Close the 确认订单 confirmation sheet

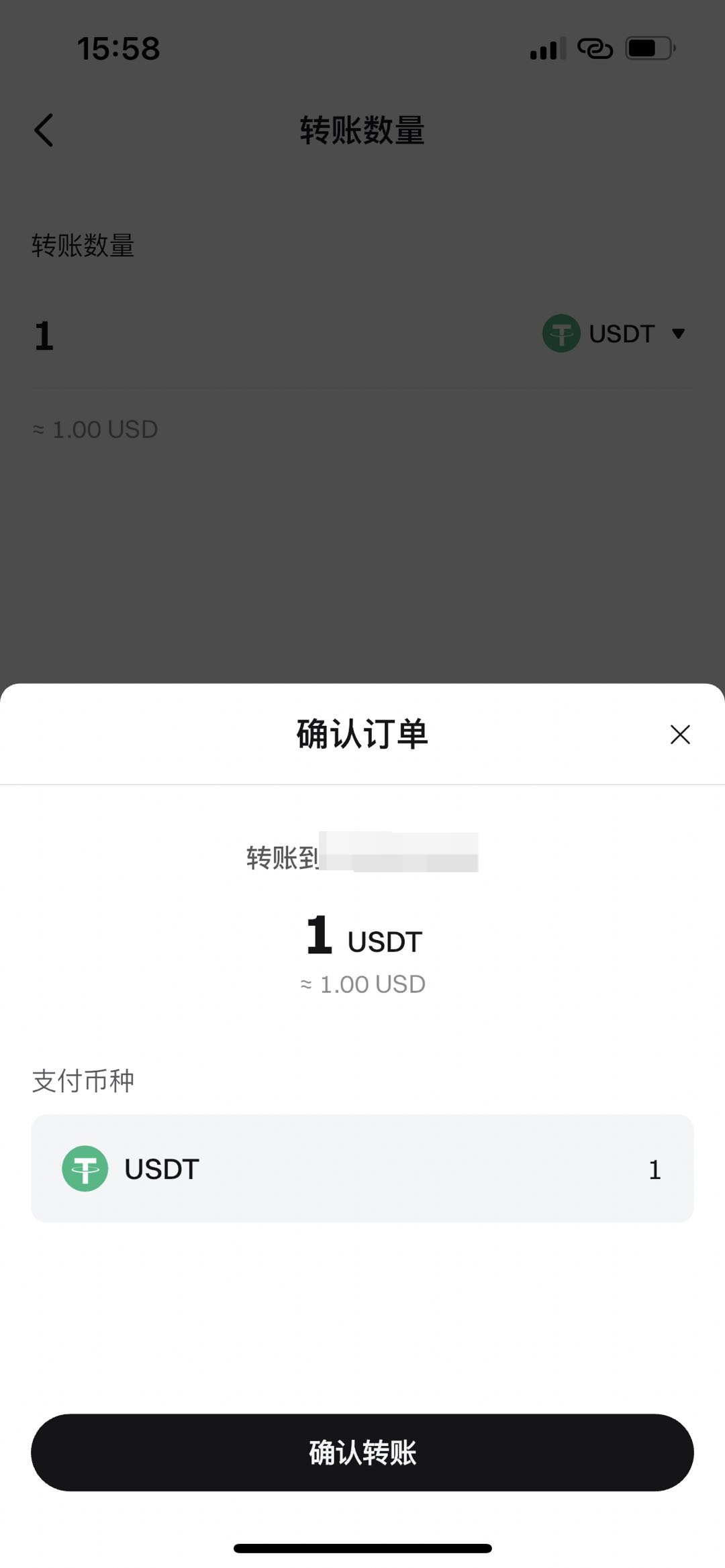680,735
